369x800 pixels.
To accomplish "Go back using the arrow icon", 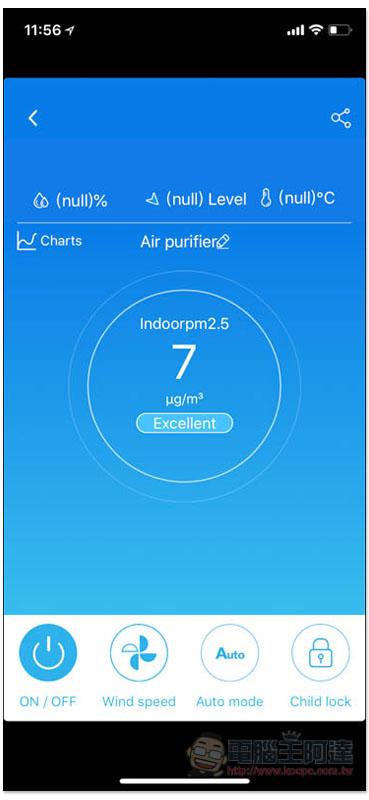I will pyautogui.click(x=33, y=118).
